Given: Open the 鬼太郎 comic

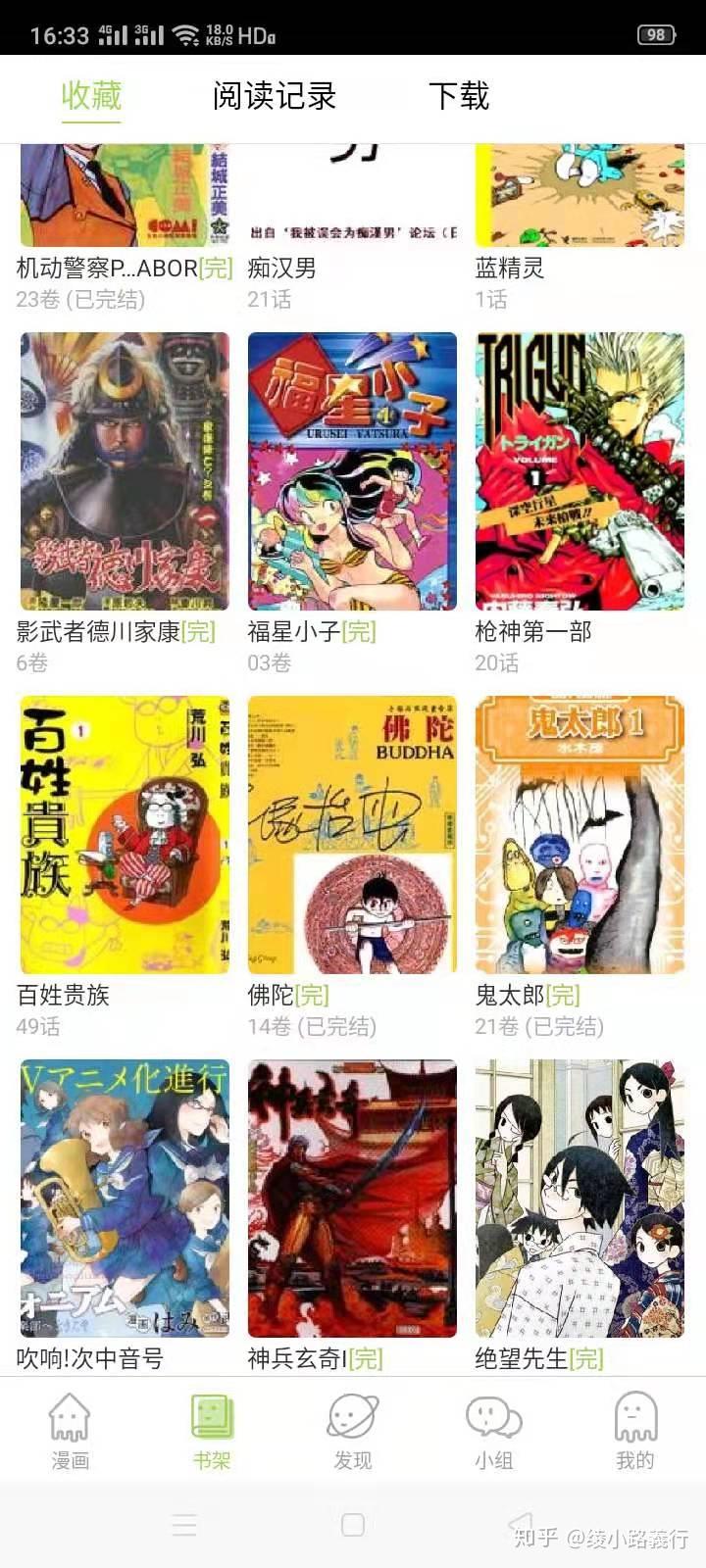Looking at the screenshot, I should pos(580,835).
